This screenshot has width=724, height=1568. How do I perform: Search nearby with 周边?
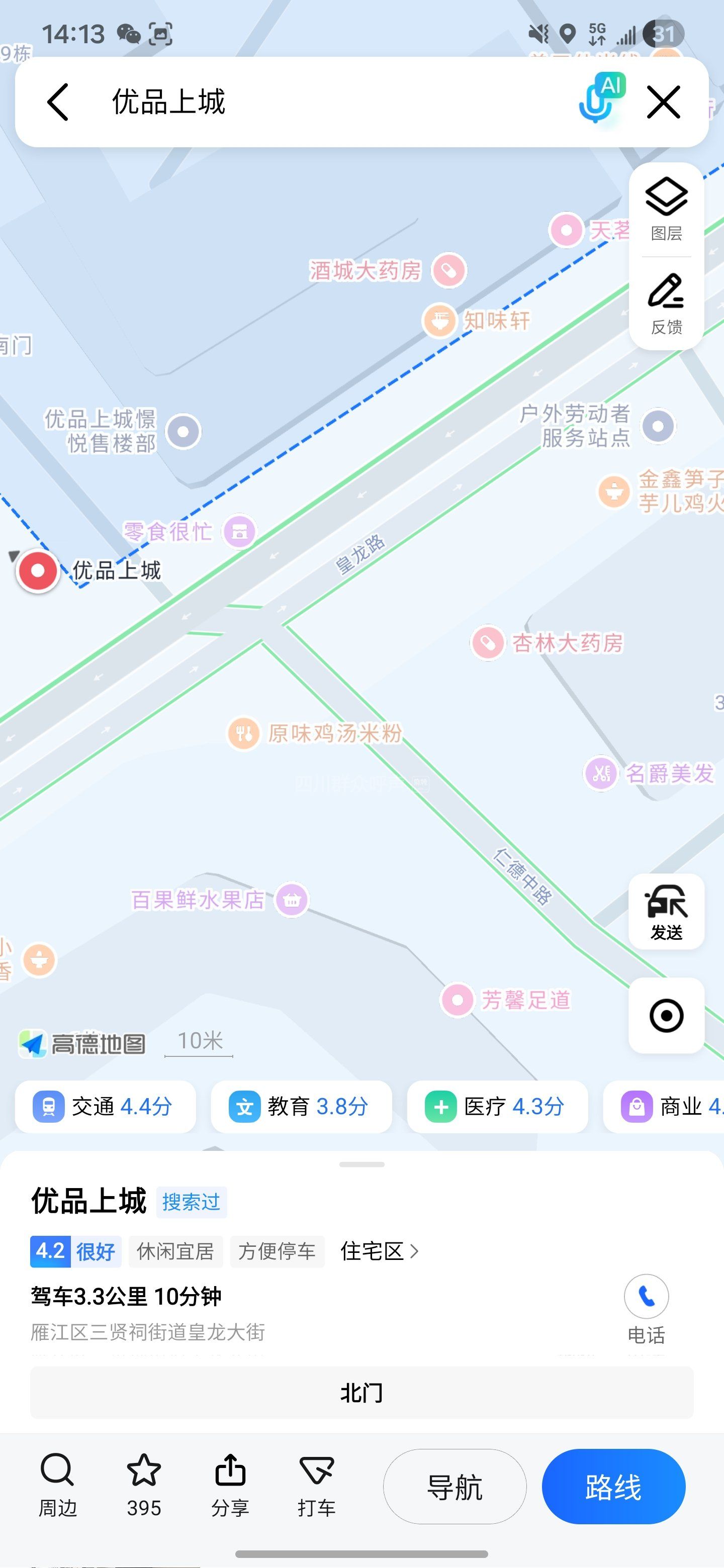(x=58, y=1485)
